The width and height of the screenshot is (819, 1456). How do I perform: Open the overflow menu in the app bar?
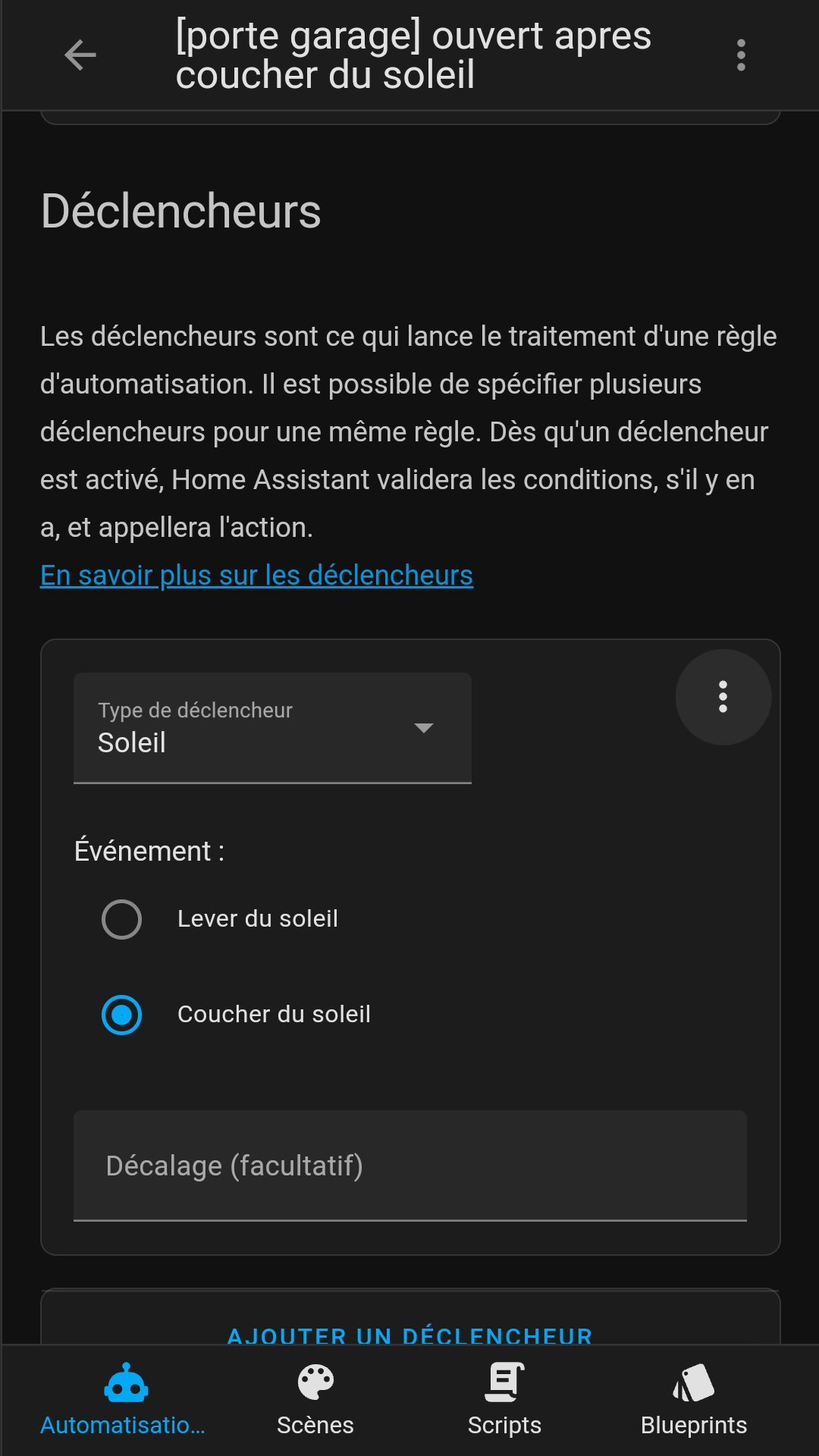coord(741,55)
